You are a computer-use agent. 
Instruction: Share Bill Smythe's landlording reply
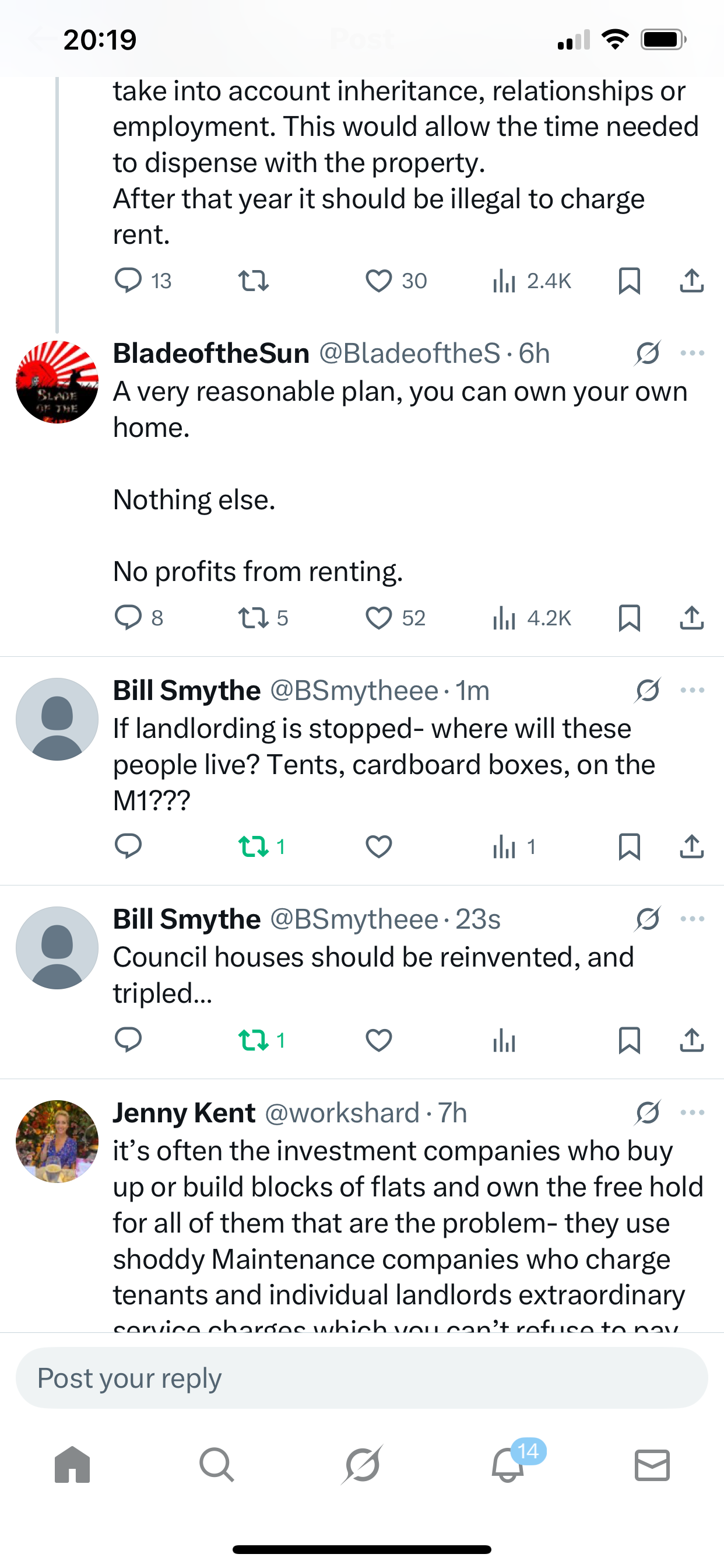click(x=692, y=846)
